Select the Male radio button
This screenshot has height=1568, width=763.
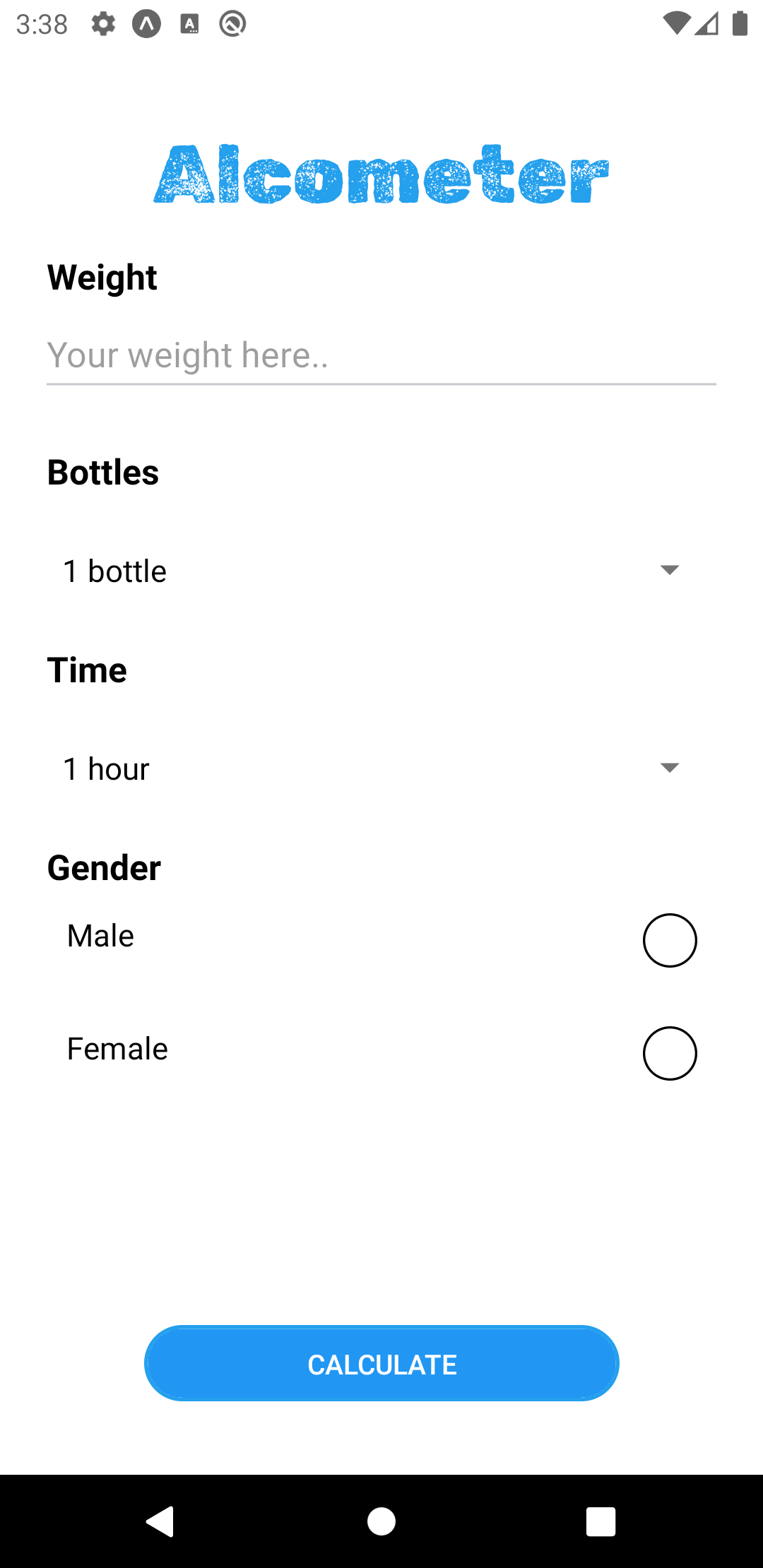[670, 940]
